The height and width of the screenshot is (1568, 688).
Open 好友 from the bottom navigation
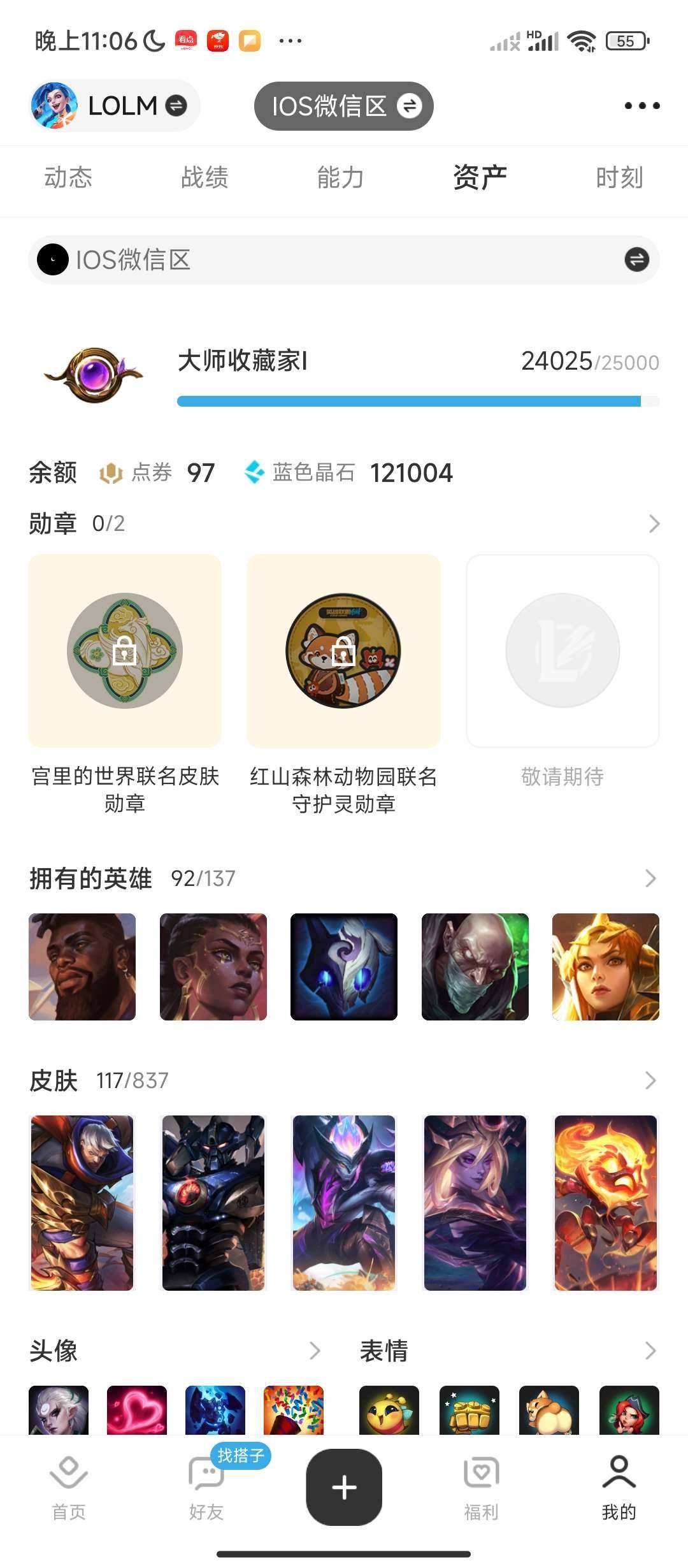pyautogui.click(x=204, y=1485)
